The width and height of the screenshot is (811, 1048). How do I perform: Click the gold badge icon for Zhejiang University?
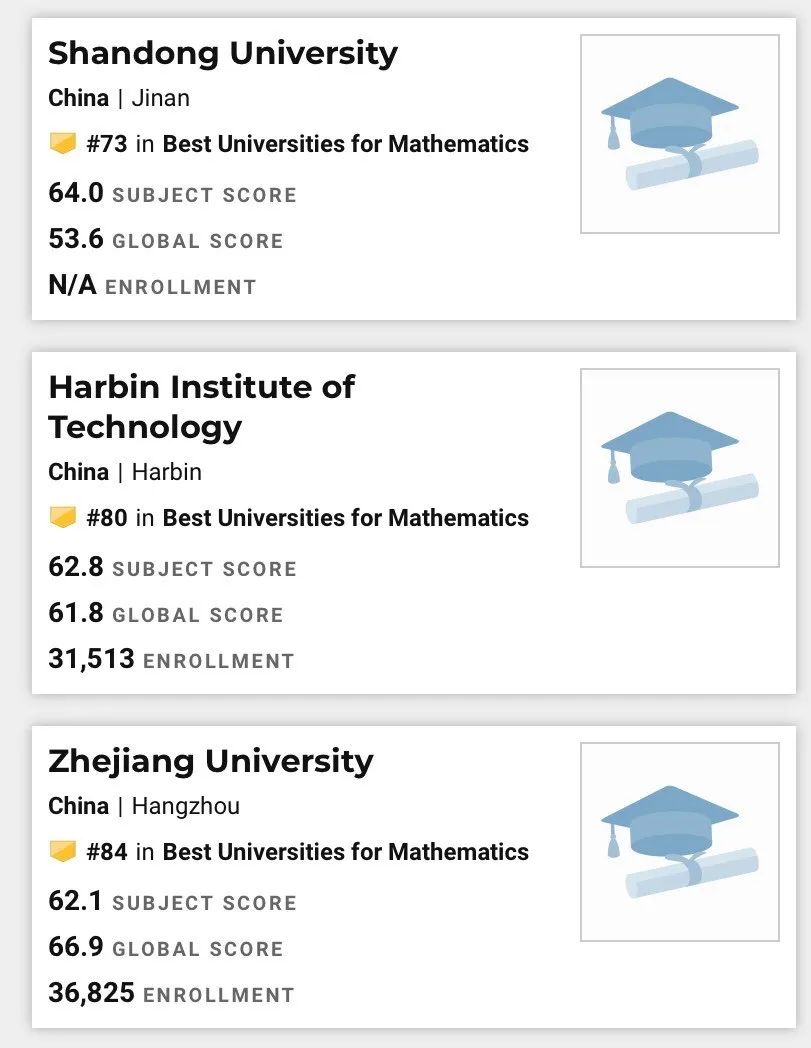click(61, 852)
